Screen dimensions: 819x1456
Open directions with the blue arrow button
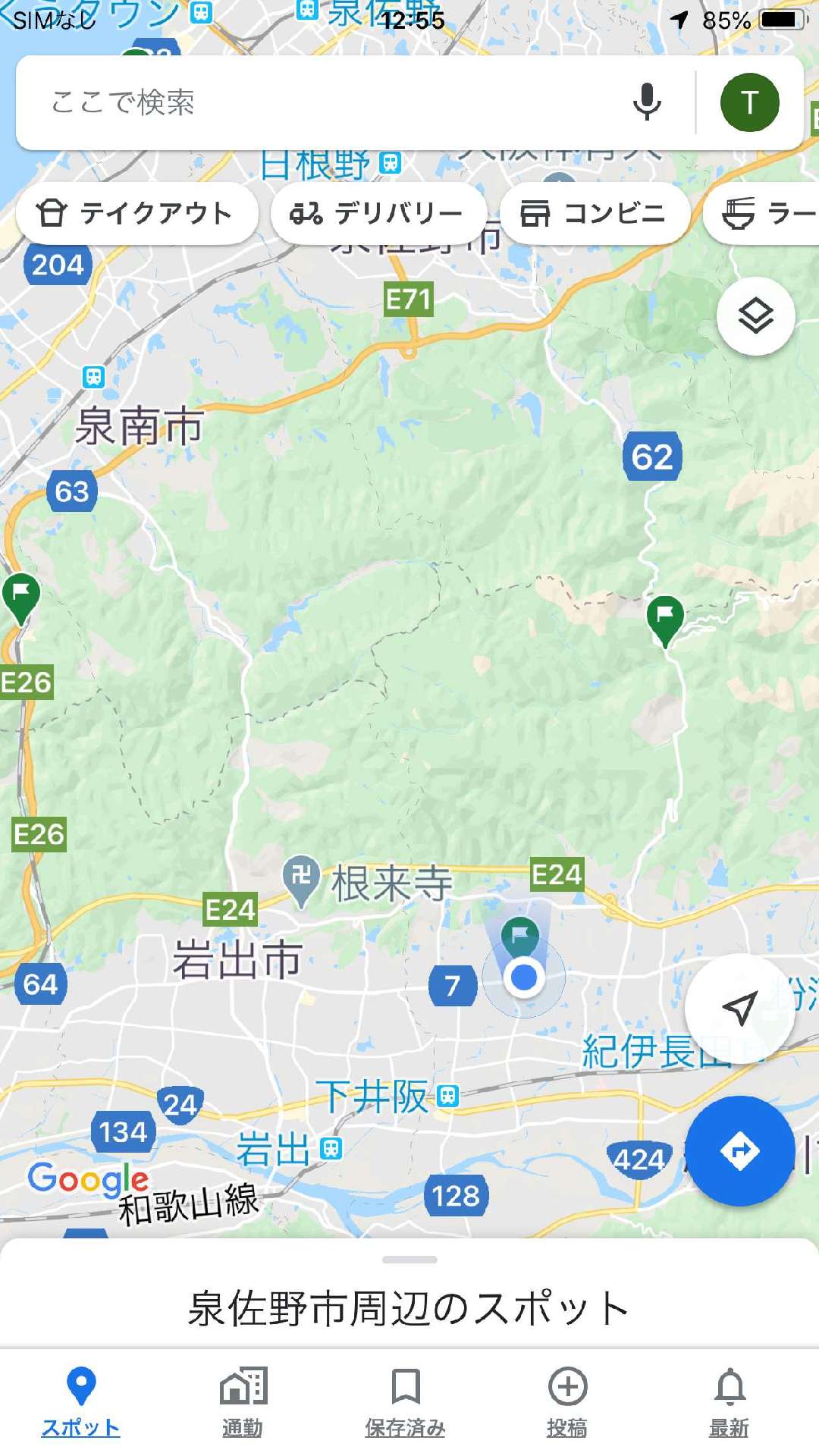pos(739,1150)
